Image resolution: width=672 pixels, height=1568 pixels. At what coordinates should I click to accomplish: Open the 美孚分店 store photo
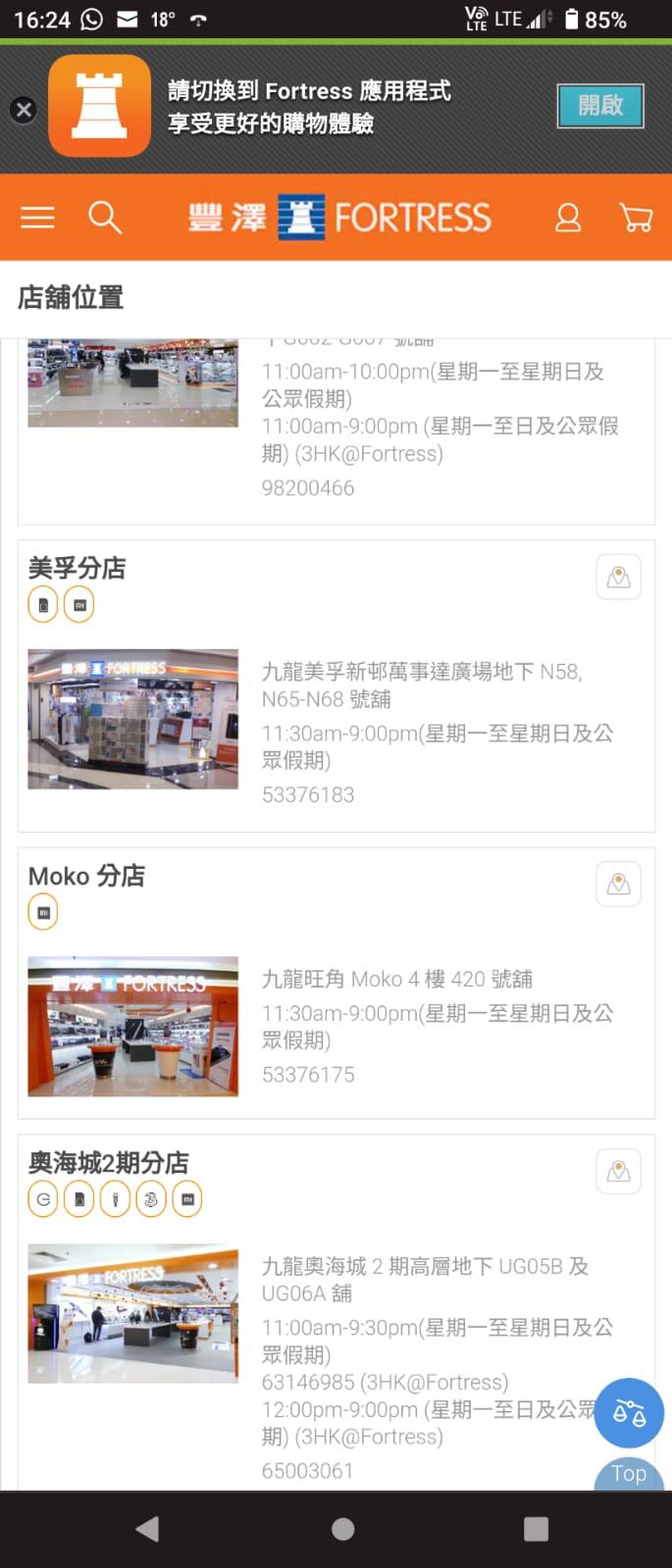[x=133, y=719]
